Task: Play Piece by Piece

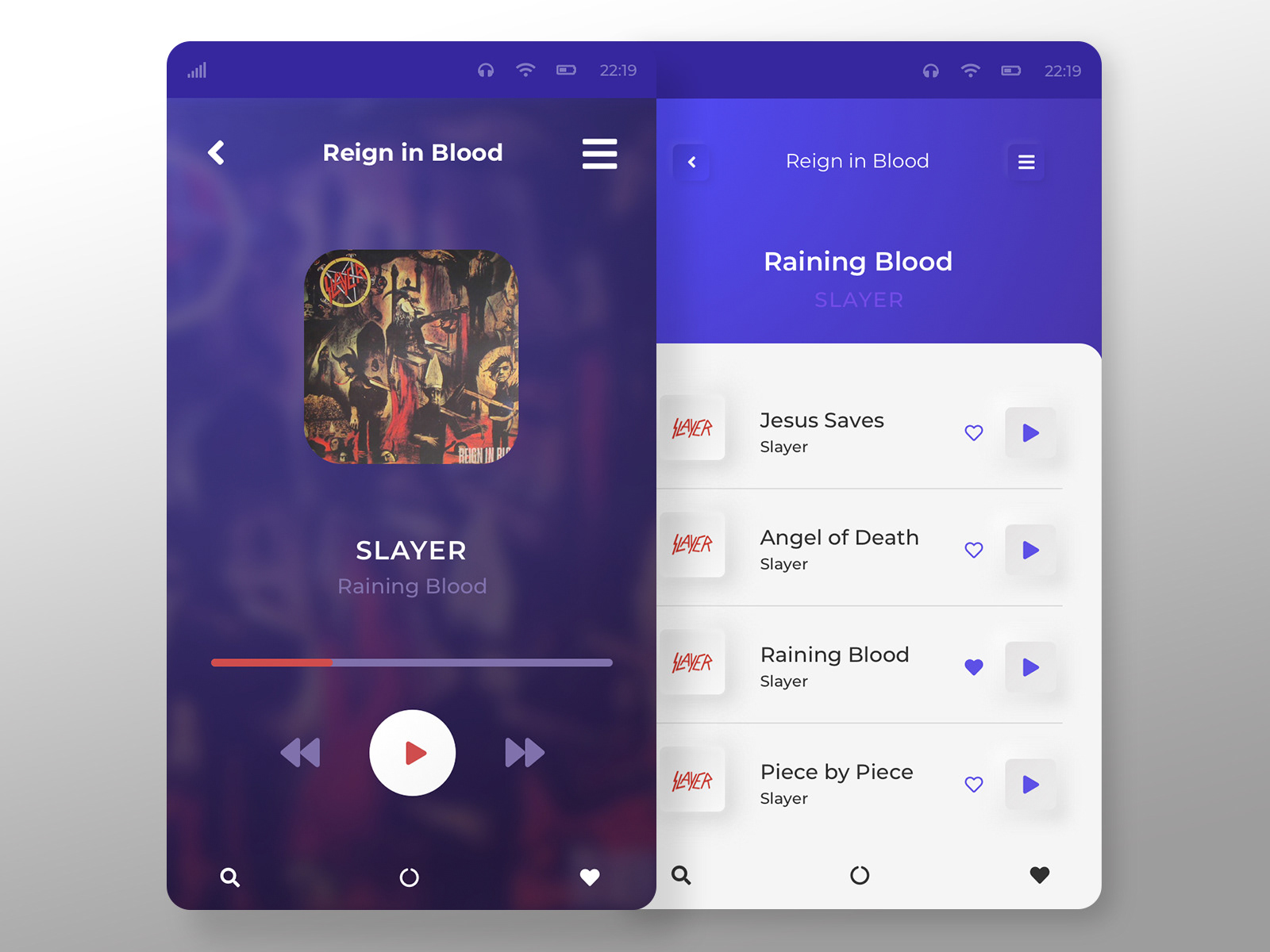Action: (x=1030, y=785)
